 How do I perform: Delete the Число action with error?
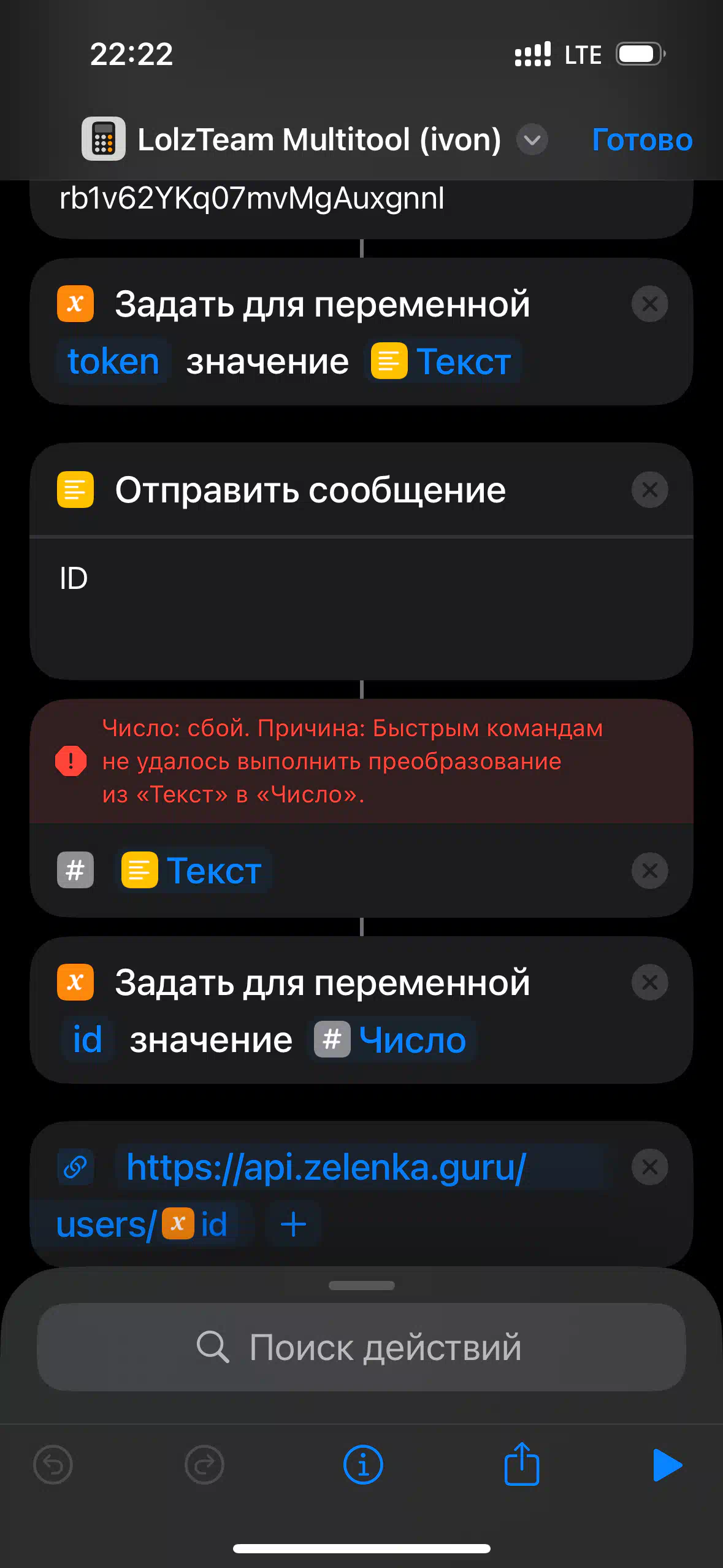click(x=649, y=870)
